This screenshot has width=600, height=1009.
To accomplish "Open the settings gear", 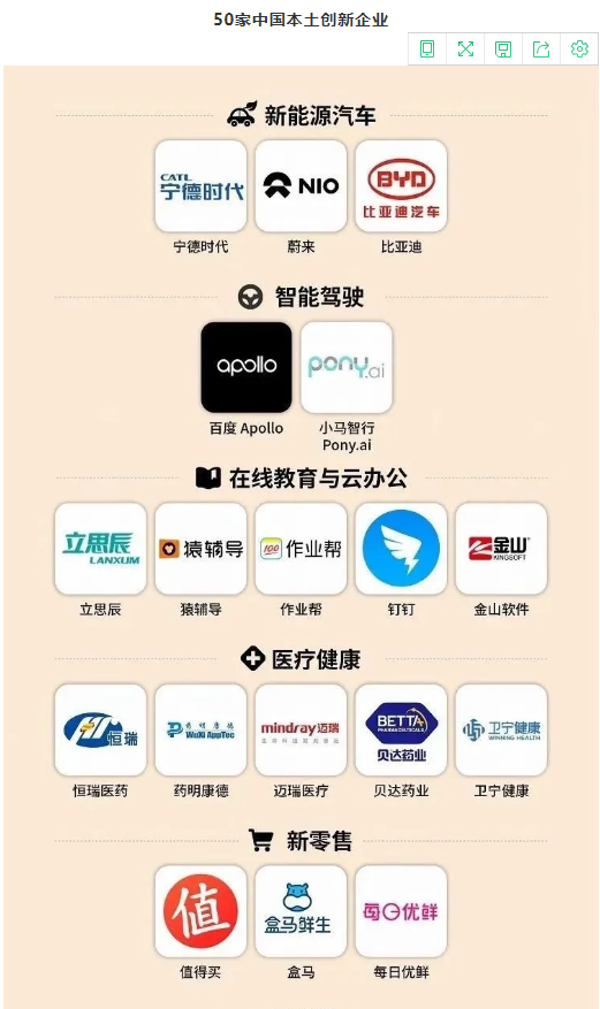I will 579,49.
